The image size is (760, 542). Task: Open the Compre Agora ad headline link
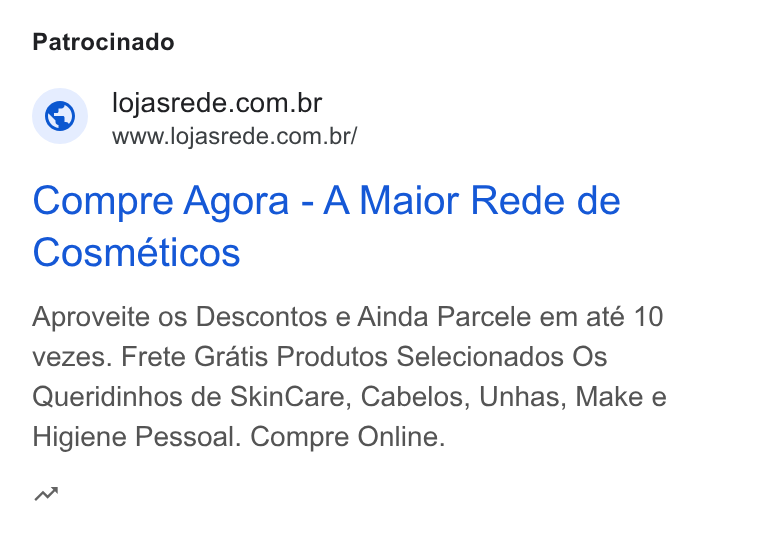pyautogui.click(x=326, y=226)
